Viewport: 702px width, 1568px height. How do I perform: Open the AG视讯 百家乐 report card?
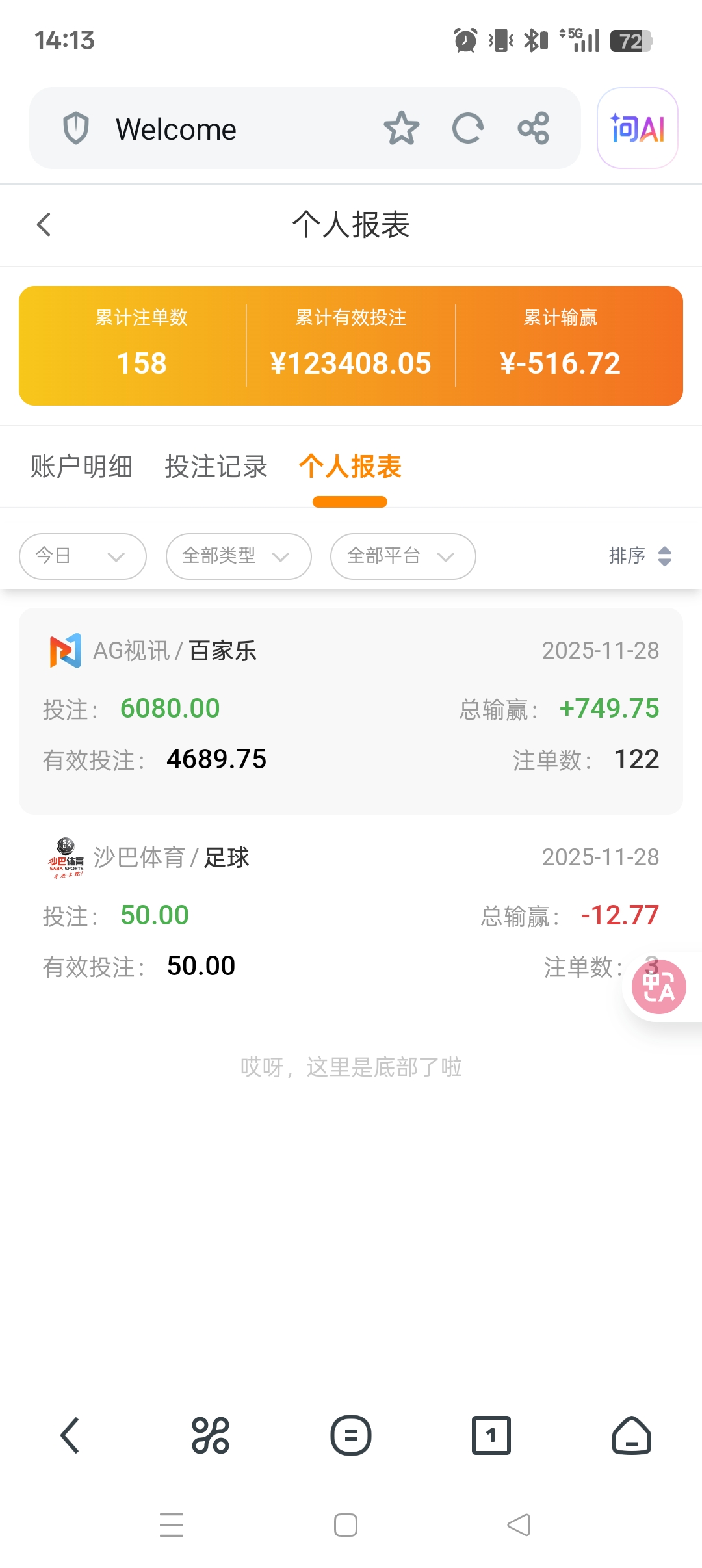coord(351,711)
